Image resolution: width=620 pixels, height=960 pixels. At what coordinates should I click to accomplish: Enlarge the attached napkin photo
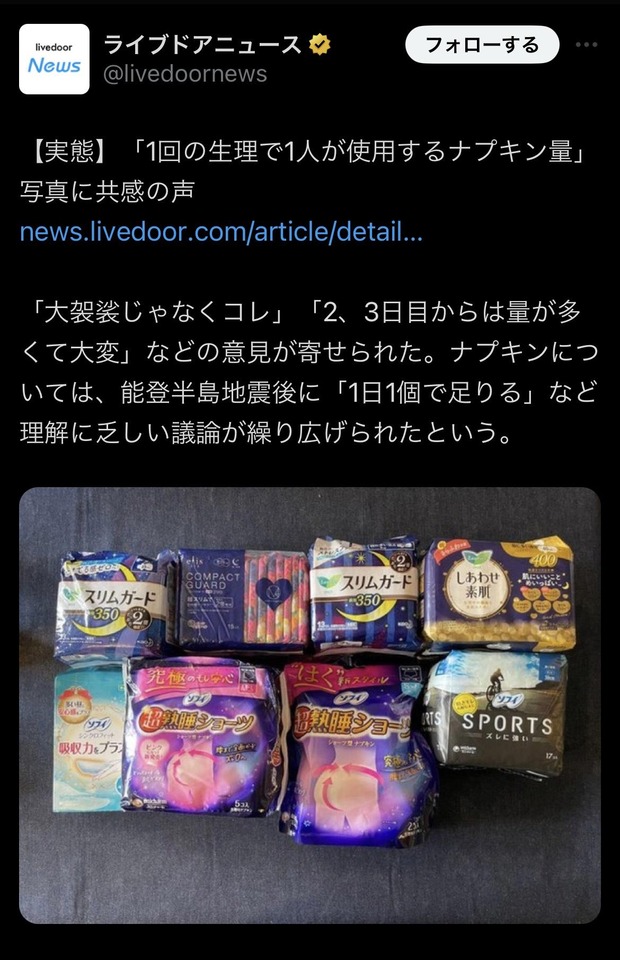[x=309, y=704]
